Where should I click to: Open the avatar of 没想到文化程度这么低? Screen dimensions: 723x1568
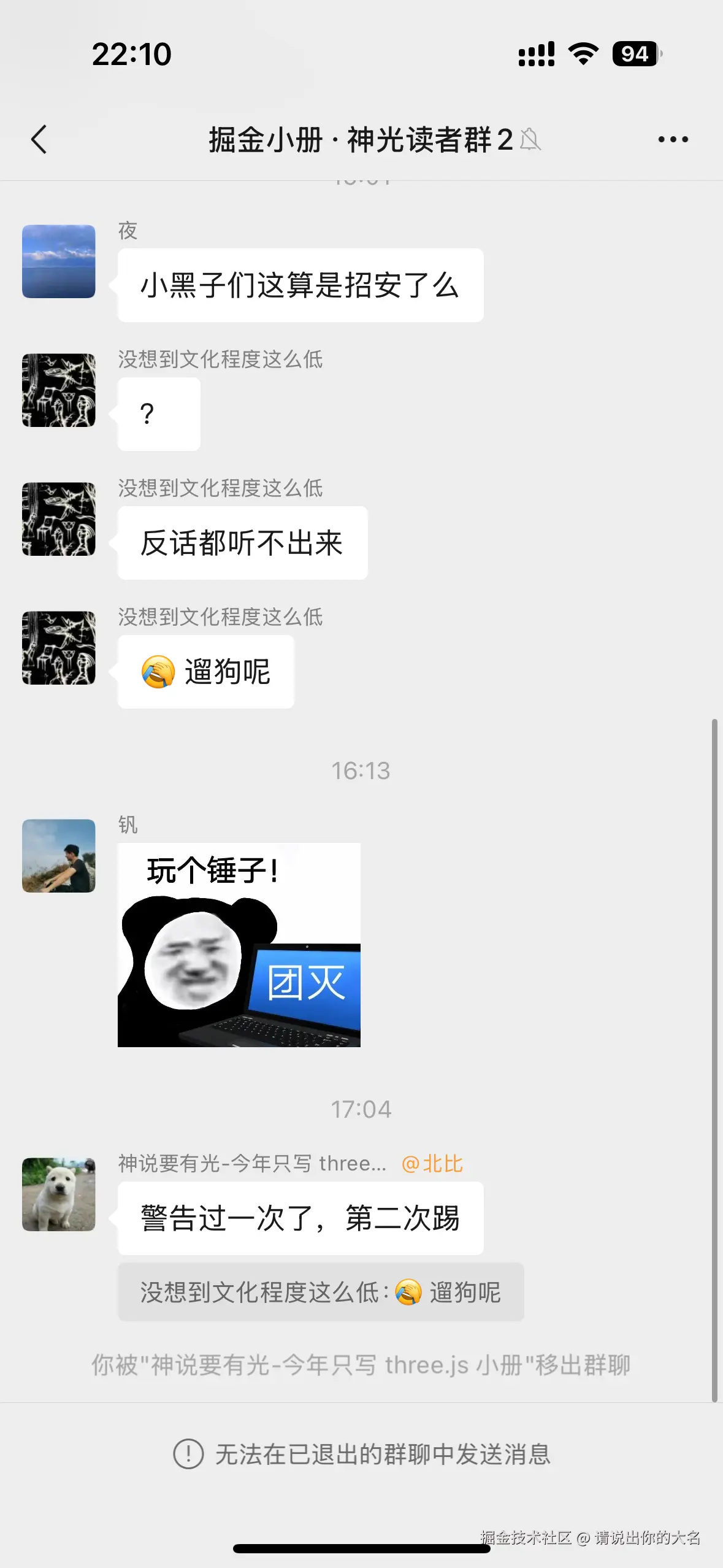point(58,388)
